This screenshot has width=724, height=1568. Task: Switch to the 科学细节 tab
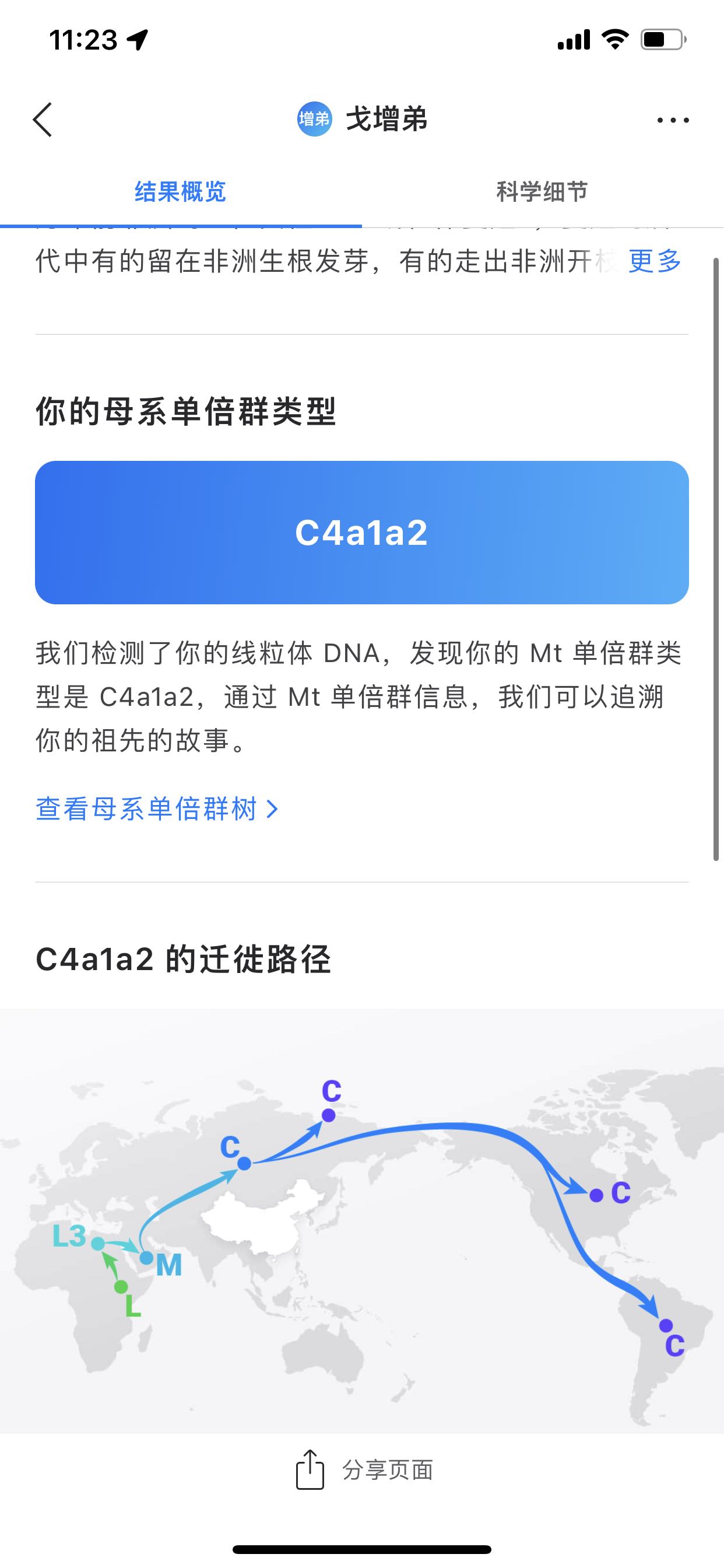click(x=542, y=192)
